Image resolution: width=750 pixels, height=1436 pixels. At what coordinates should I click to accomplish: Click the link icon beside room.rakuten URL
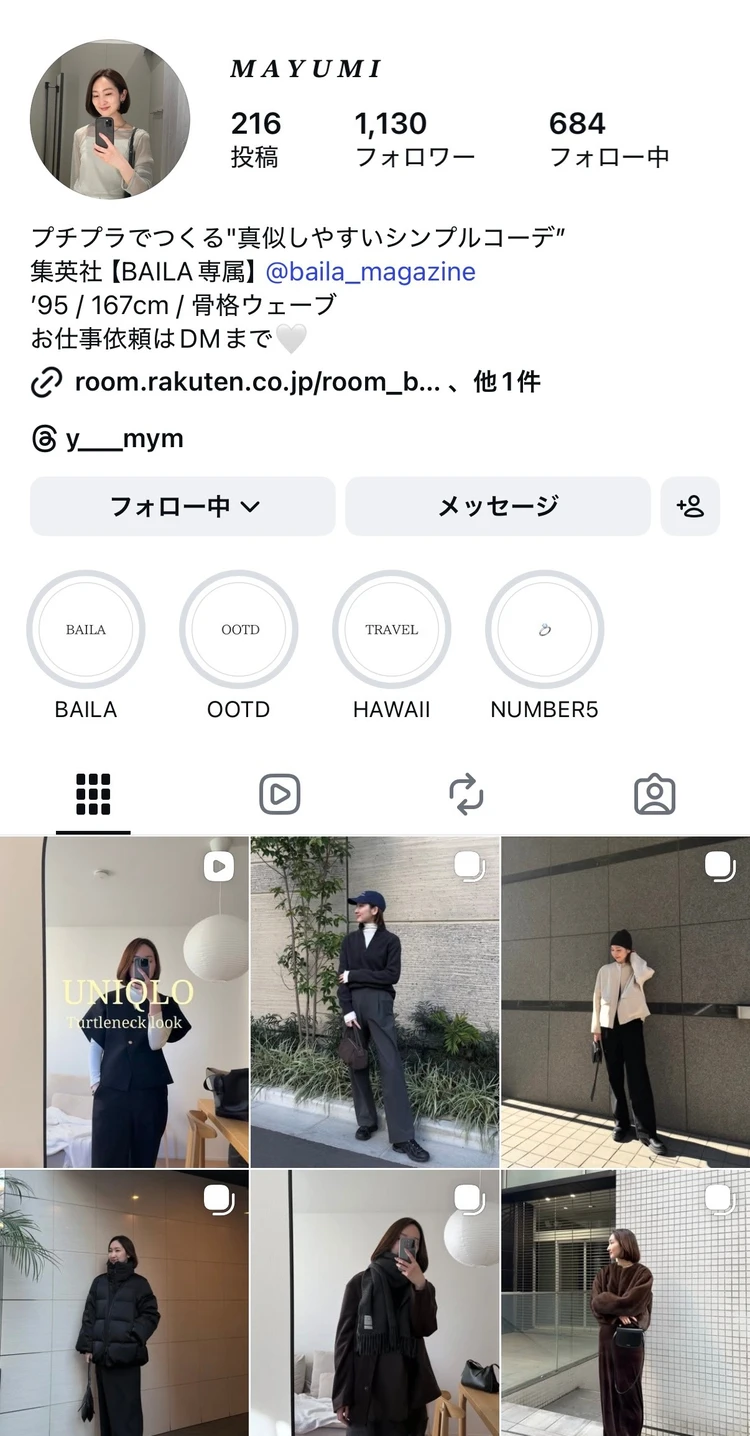click(x=47, y=382)
